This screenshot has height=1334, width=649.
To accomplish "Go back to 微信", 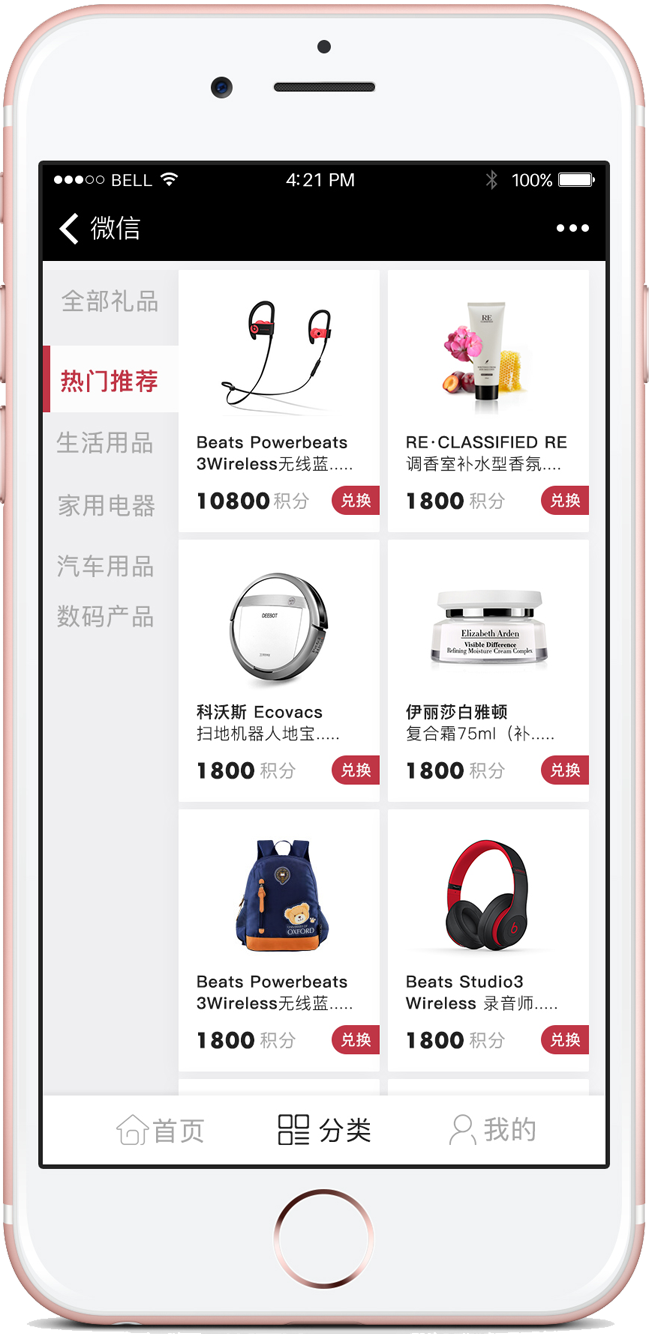I will pyautogui.click(x=98, y=228).
